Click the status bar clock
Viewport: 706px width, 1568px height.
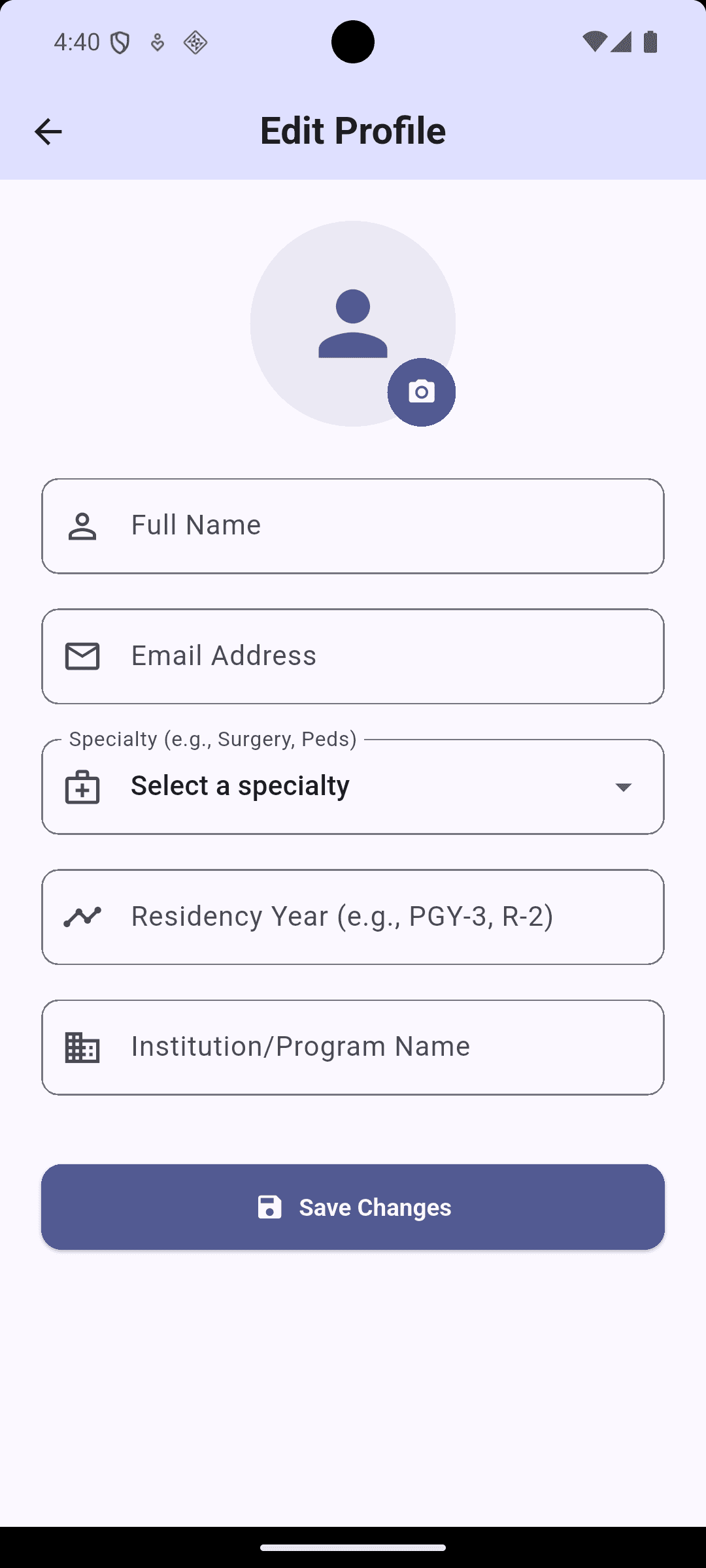76,42
